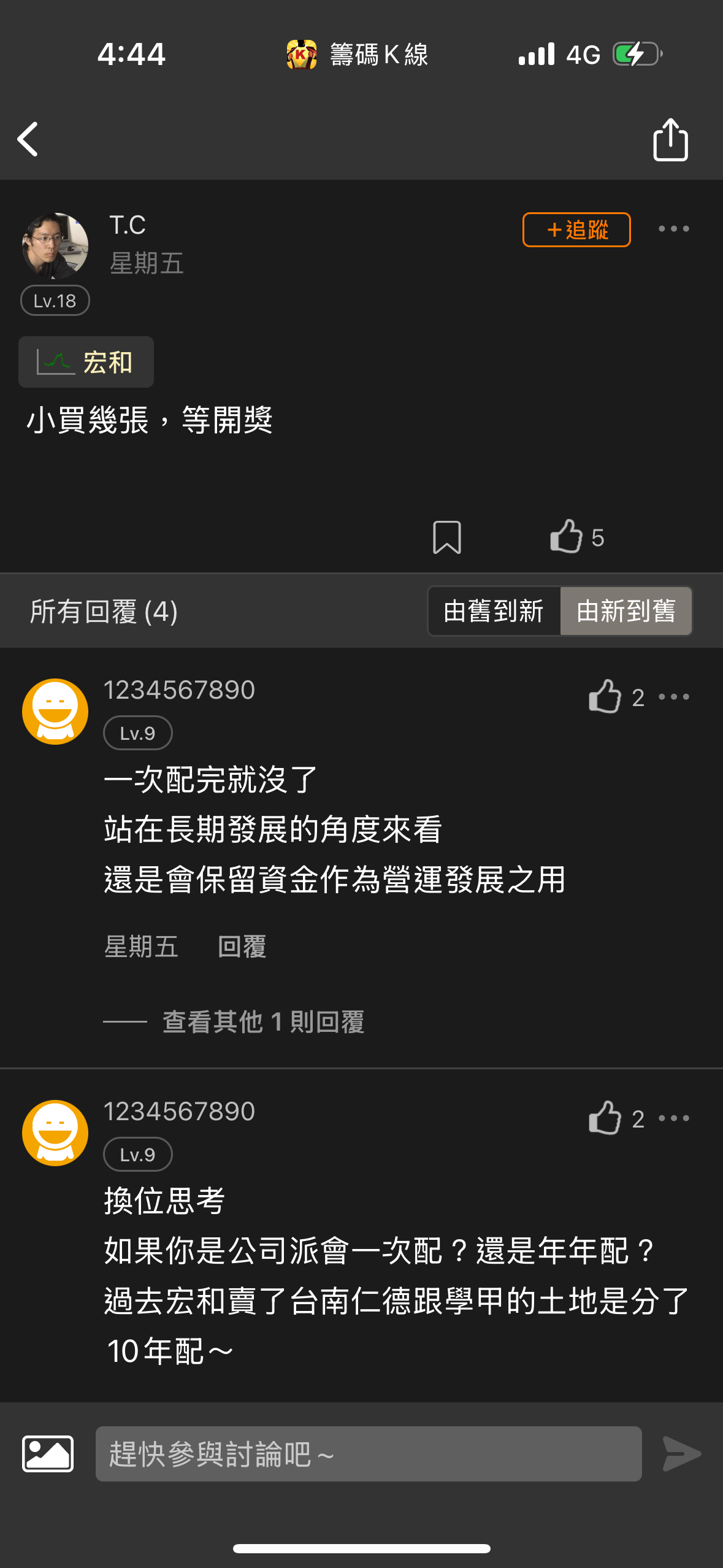The width and height of the screenshot is (723, 1568).
Task: Attach an image to your comment
Action: (x=48, y=1453)
